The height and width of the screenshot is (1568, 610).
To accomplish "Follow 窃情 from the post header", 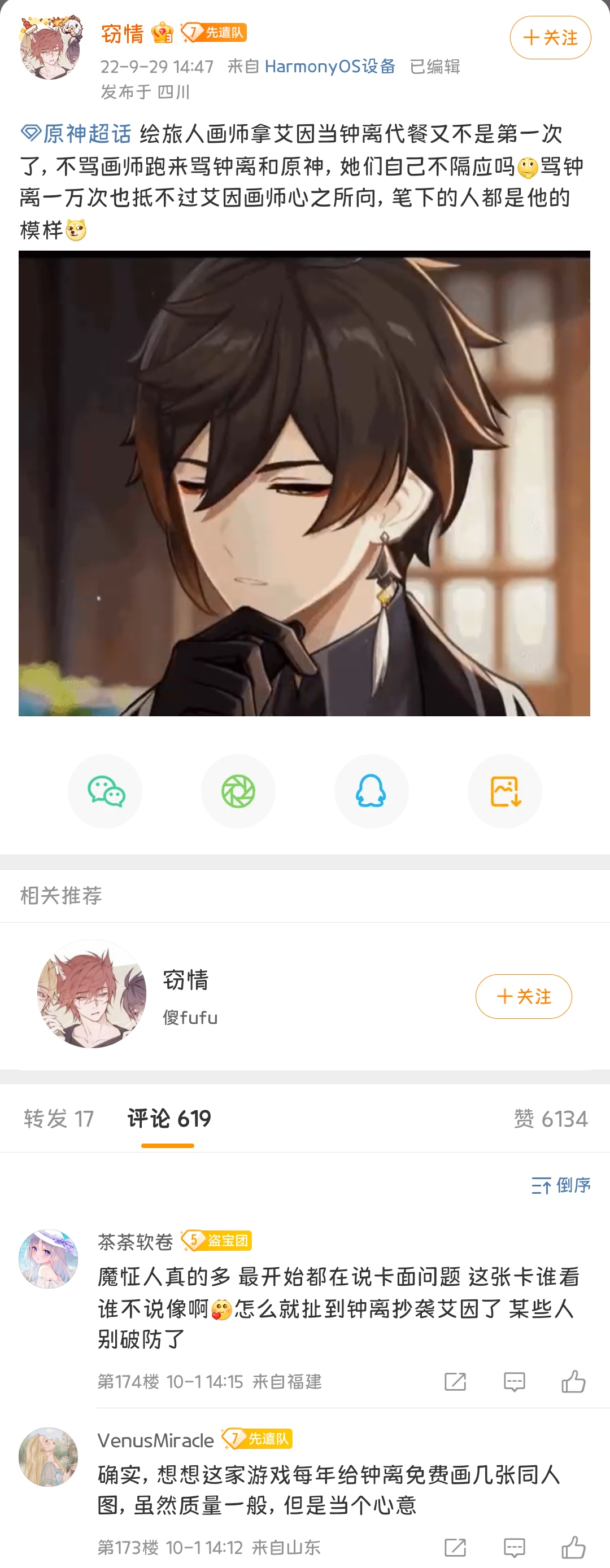I will [550, 38].
